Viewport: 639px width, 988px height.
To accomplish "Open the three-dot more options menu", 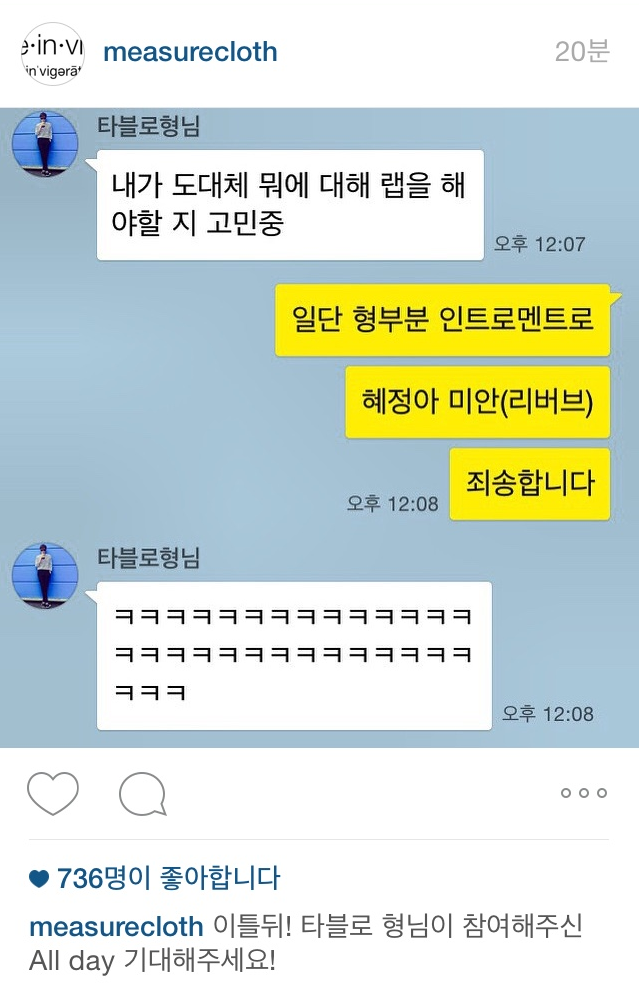I will click(x=584, y=793).
